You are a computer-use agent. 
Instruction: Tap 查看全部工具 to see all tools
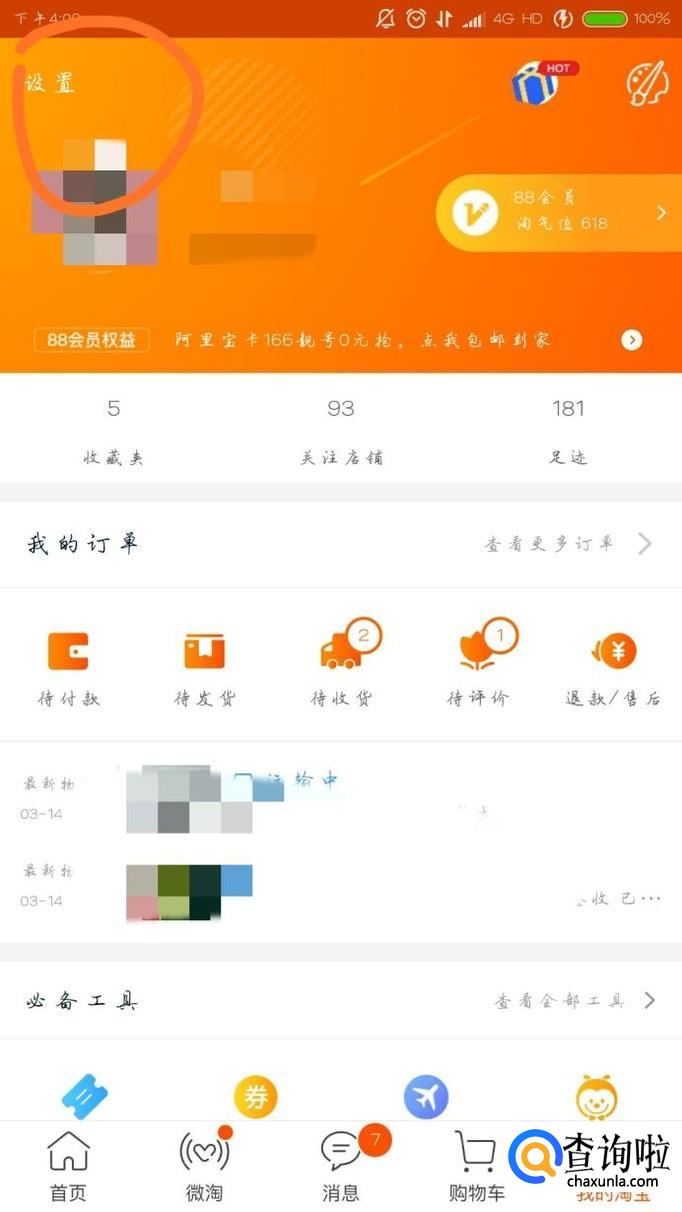pos(574,1001)
